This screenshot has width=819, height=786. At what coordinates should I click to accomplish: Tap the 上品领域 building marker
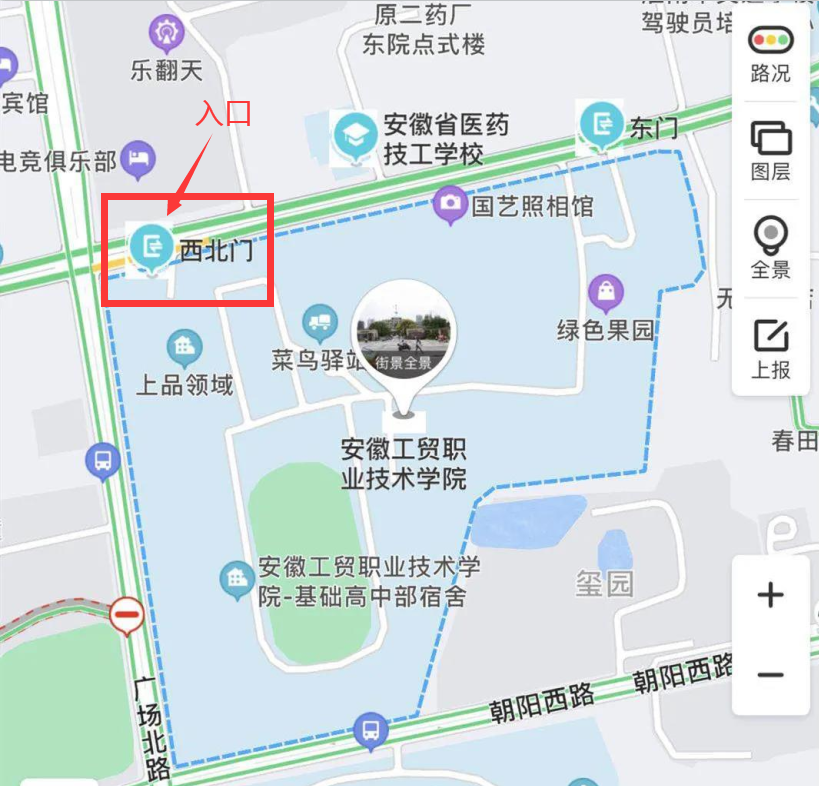184,348
